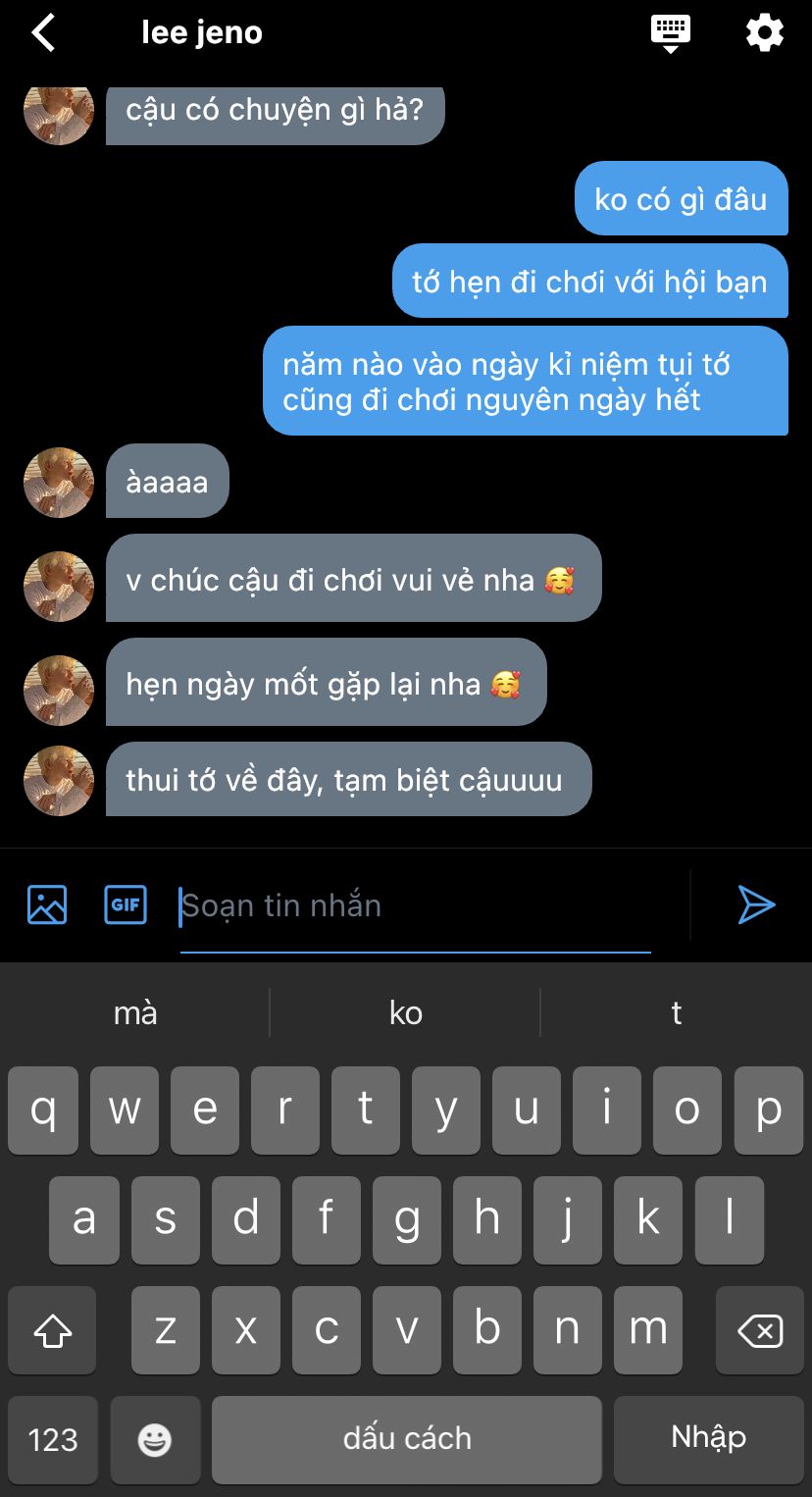
Task: Hide keyboard using the keyboard icon
Action: point(671,33)
